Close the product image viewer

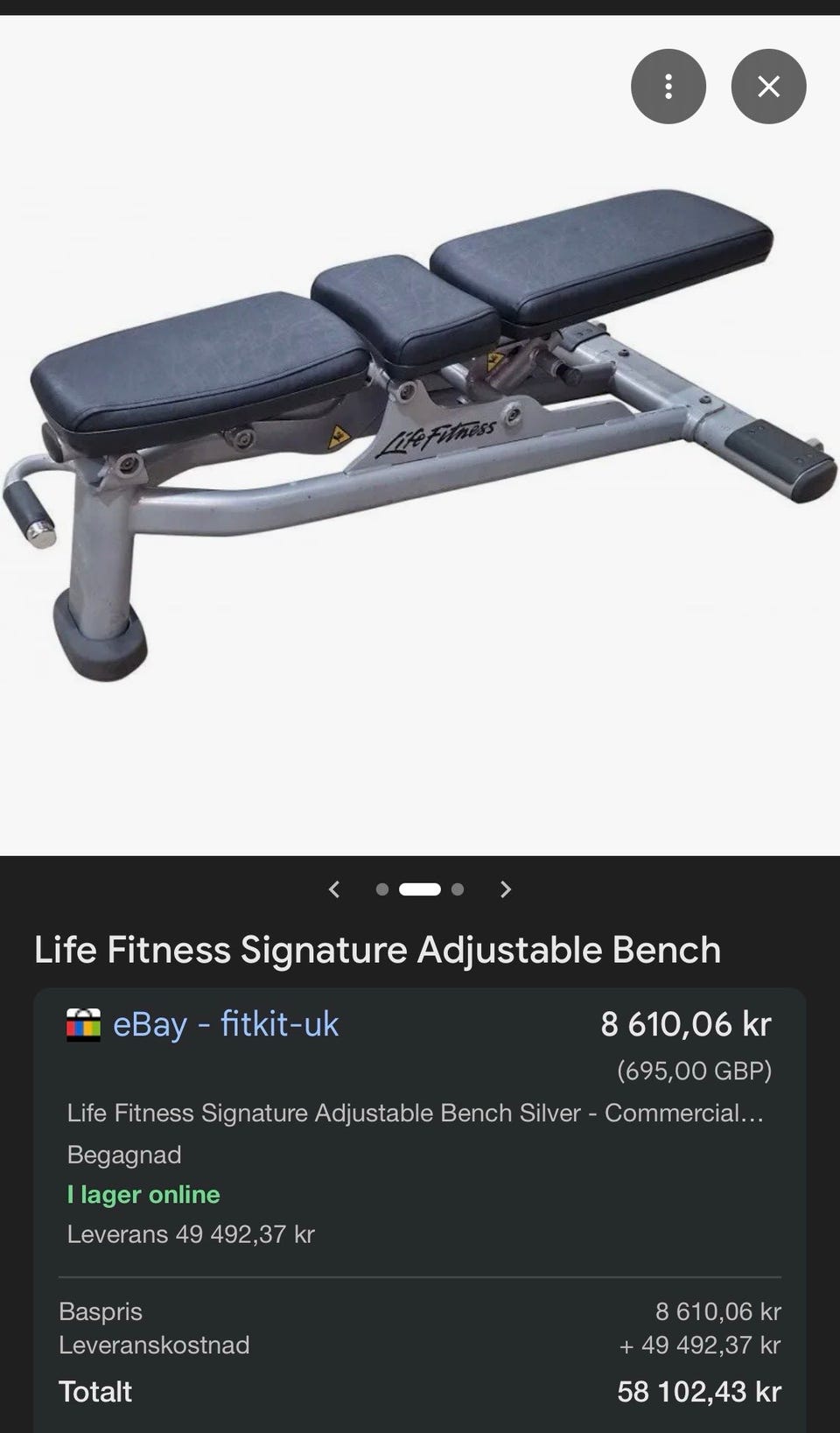768,86
